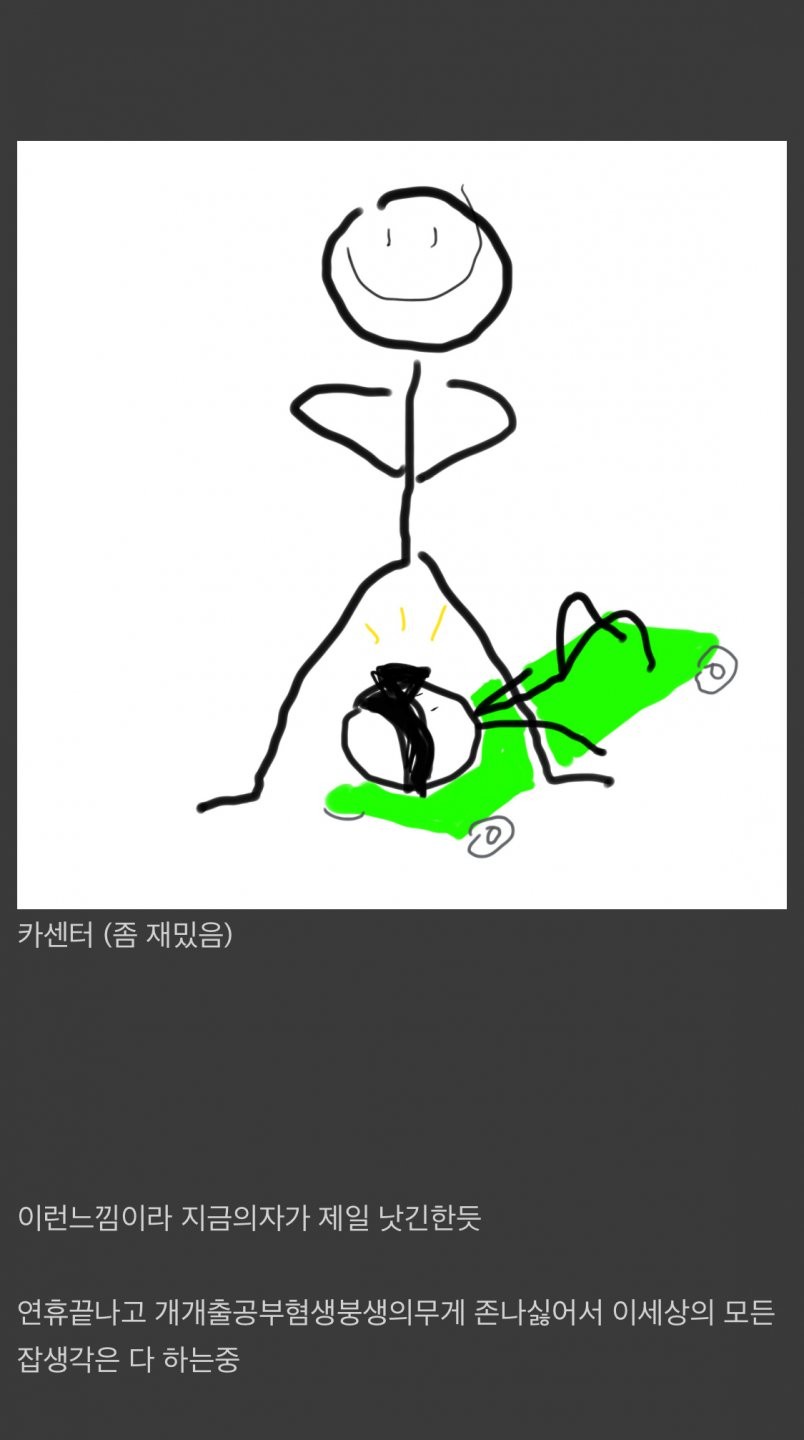804x1440 pixels.
Task: Open the stick figure drawing image
Action: [401, 524]
